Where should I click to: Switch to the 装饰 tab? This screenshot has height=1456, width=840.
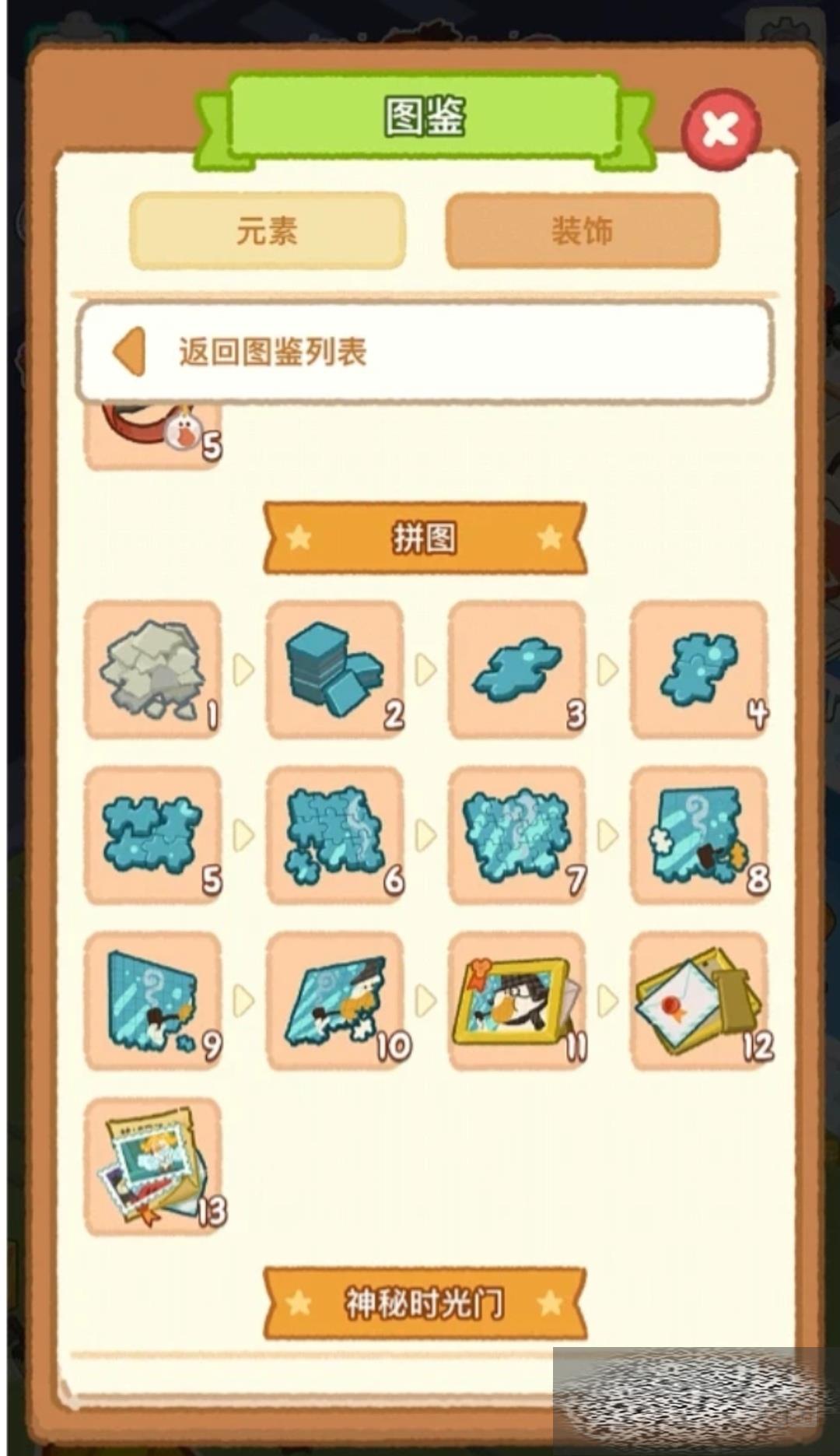pos(582,231)
